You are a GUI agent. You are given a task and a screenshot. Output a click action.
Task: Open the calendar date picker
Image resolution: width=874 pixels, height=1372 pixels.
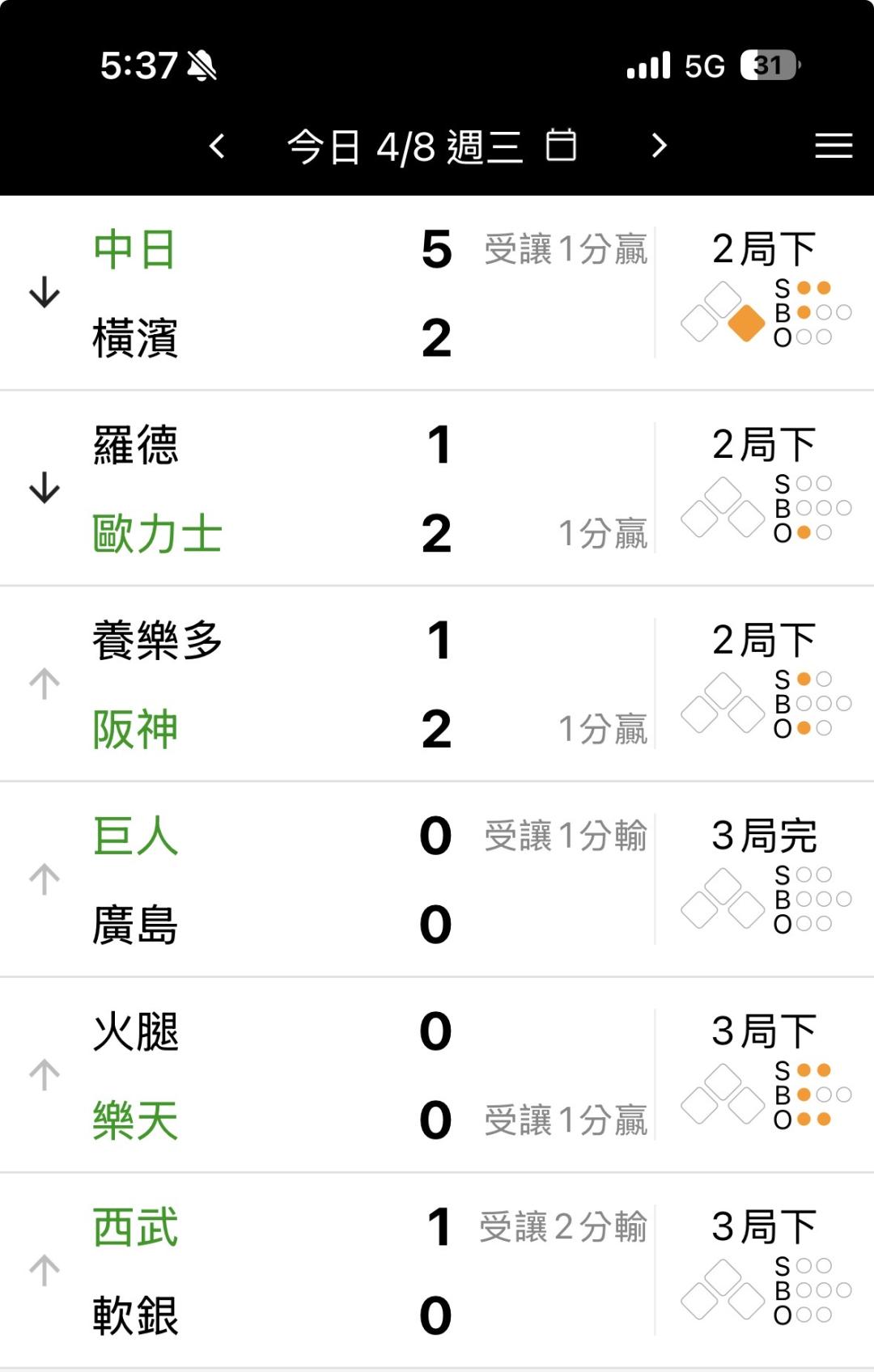pyautogui.click(x=561, y=146)
